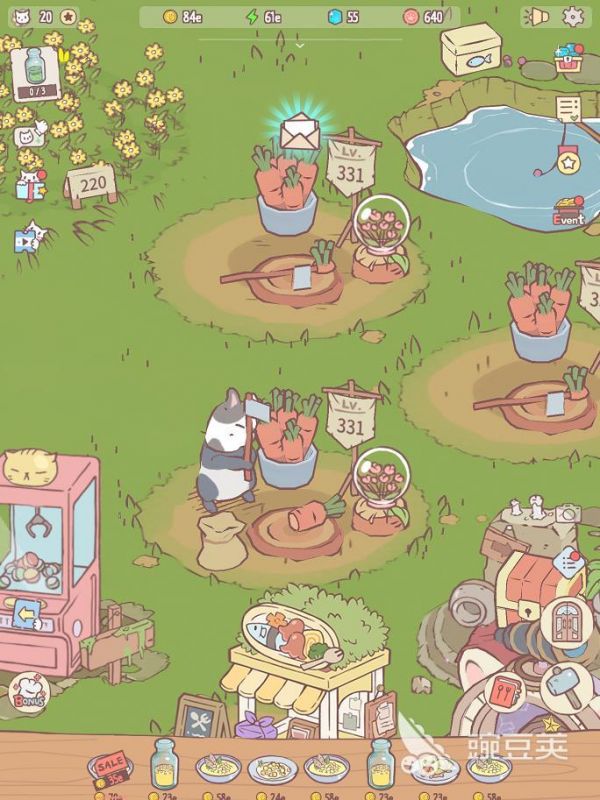Tap the LV. 331 banner with the cat
The image size is (600, 800).
pos(350,420)
